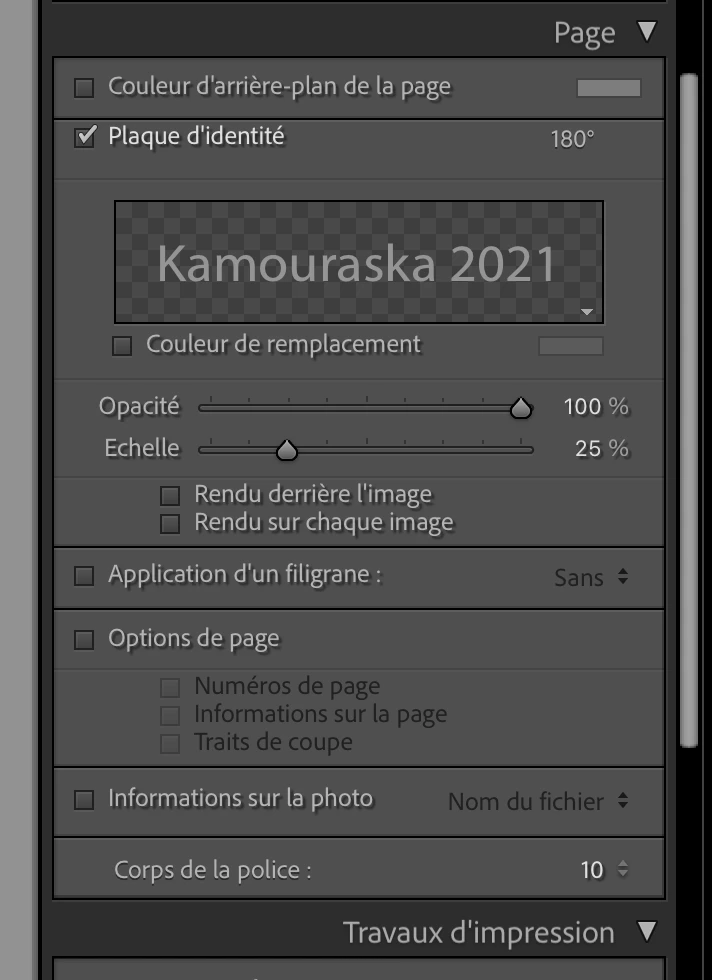Enable Informations sur la photo
This screenshot has width=712, height=980.
[x=85, y=799]
